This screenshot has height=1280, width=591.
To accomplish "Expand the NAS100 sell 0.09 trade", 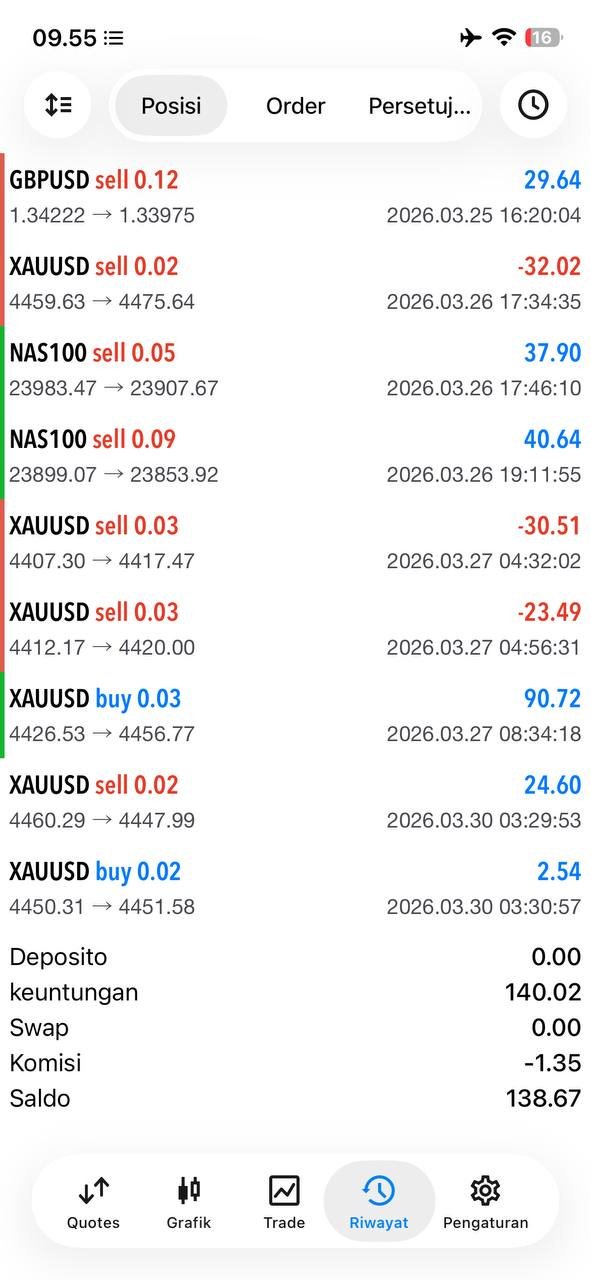I will point(295,456).
